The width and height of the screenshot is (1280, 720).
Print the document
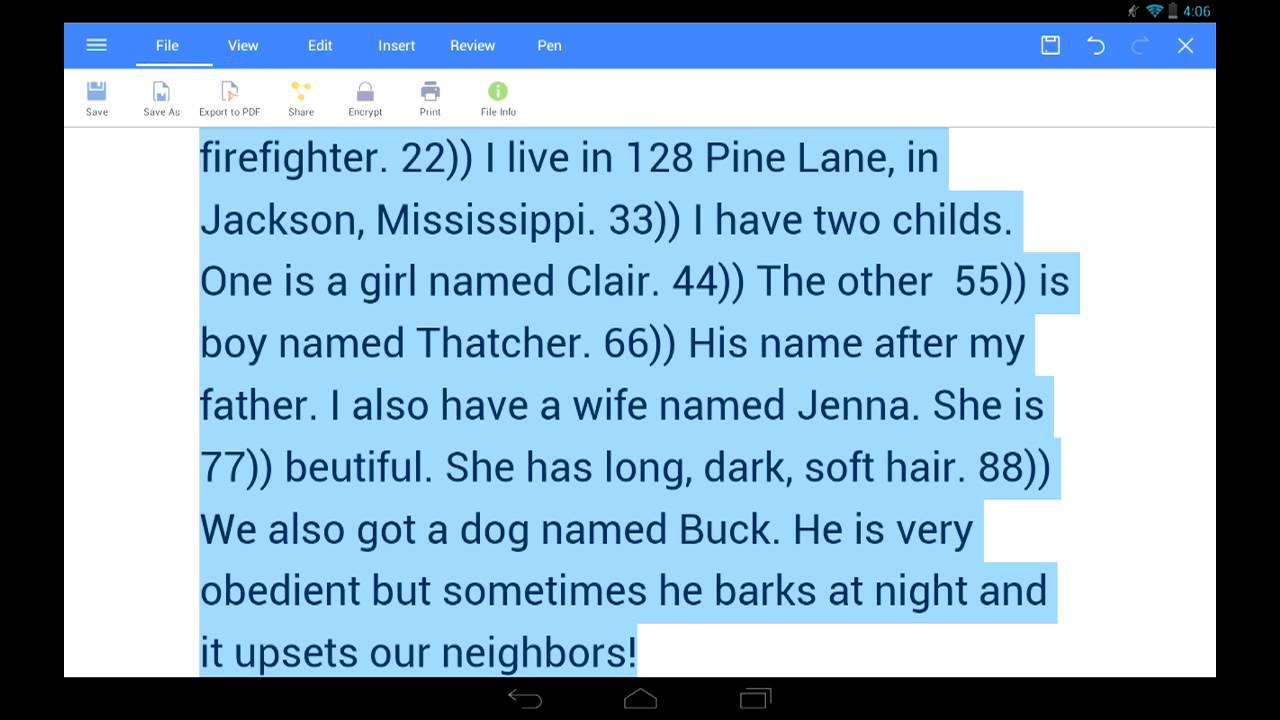[430, 98]
